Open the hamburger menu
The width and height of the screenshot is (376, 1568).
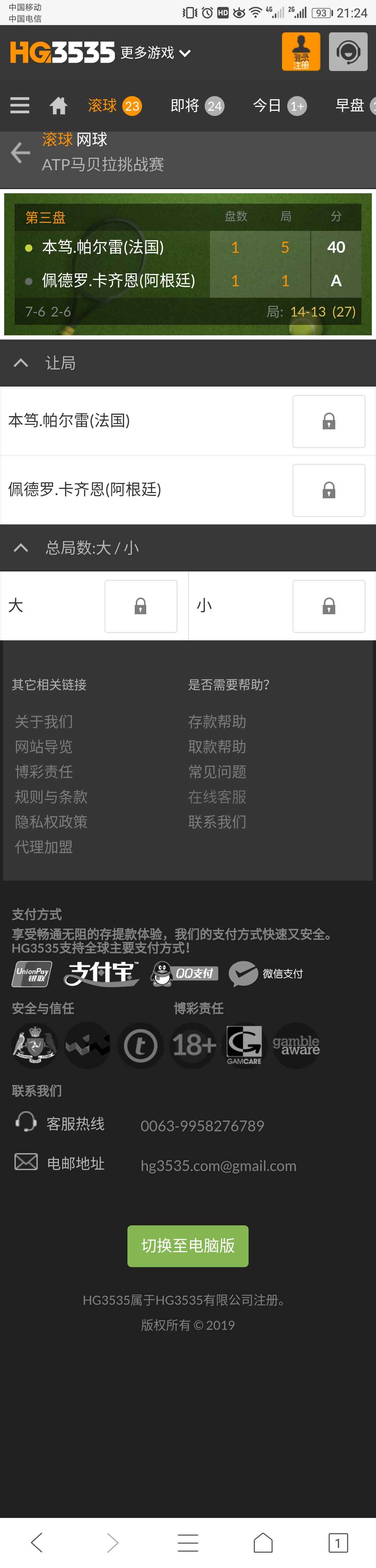tap(20, 105)
